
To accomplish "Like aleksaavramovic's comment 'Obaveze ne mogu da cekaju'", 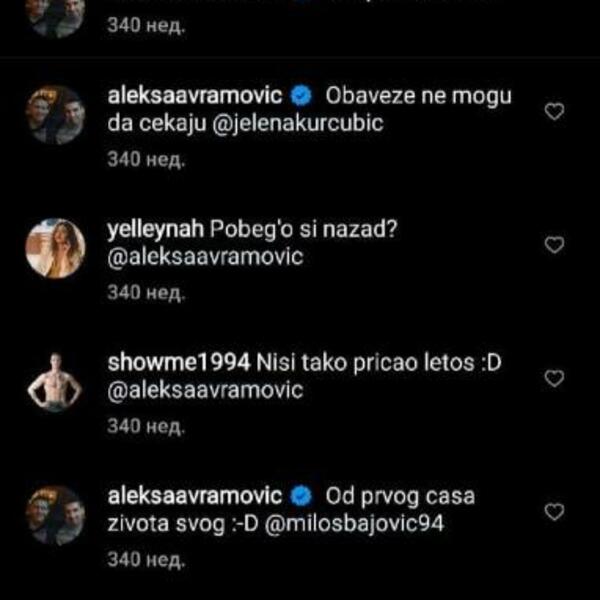I will click(553, 112).
